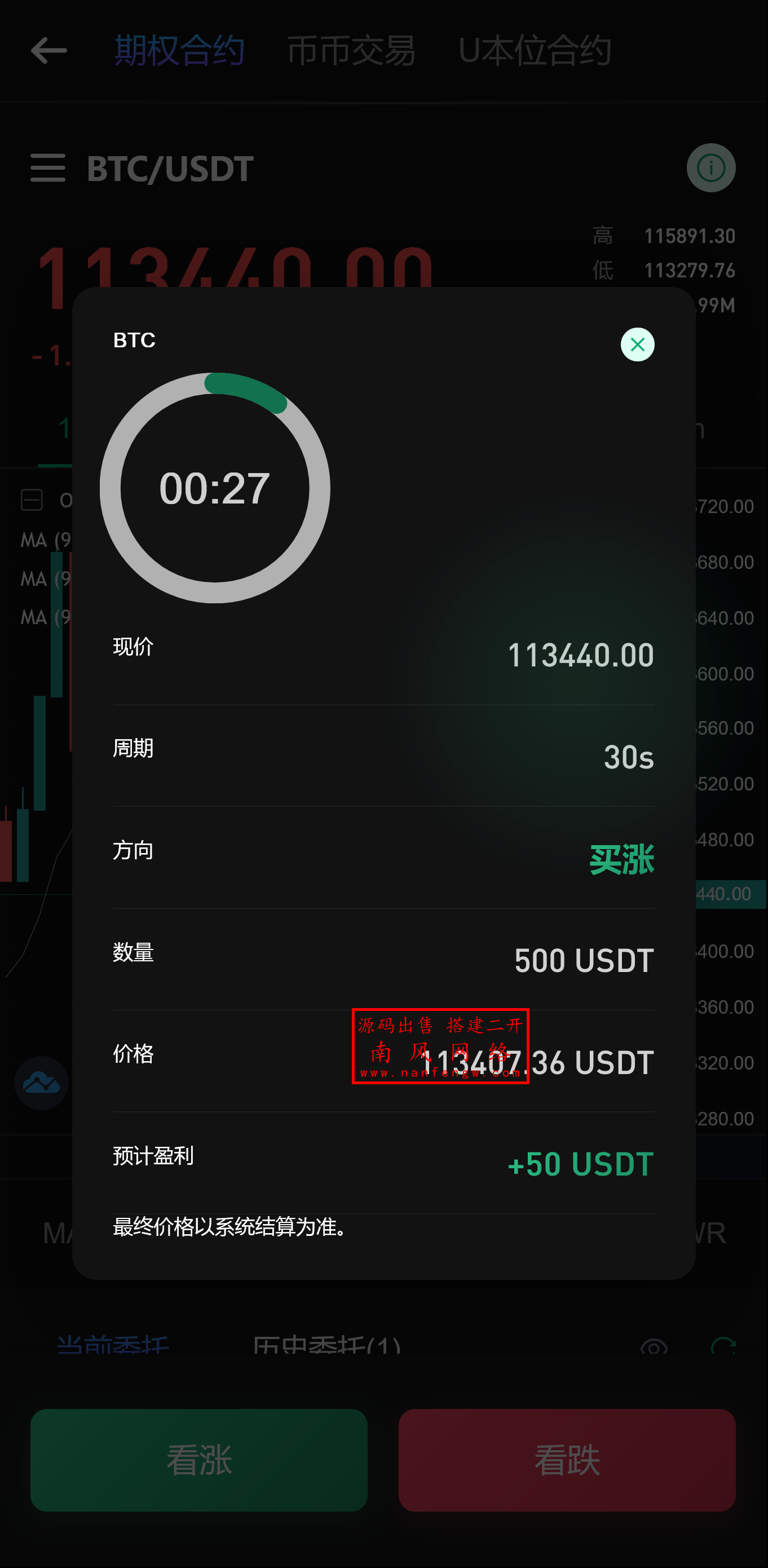This screenshot has height=1568, width=768.
Task: Close the BTC option order dialog
Action: (x=637, y=344)
